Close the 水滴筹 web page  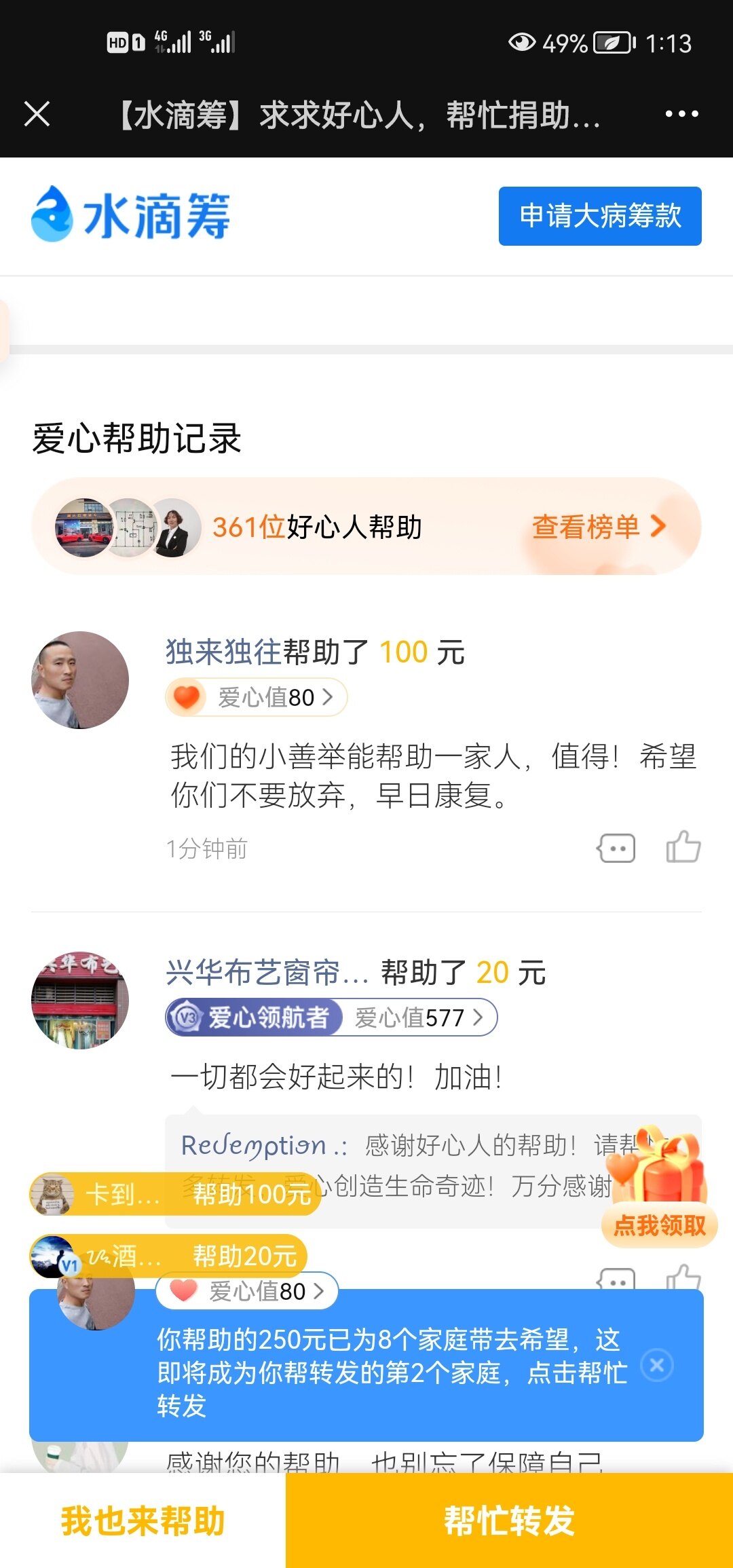click(x=37, y=113)
